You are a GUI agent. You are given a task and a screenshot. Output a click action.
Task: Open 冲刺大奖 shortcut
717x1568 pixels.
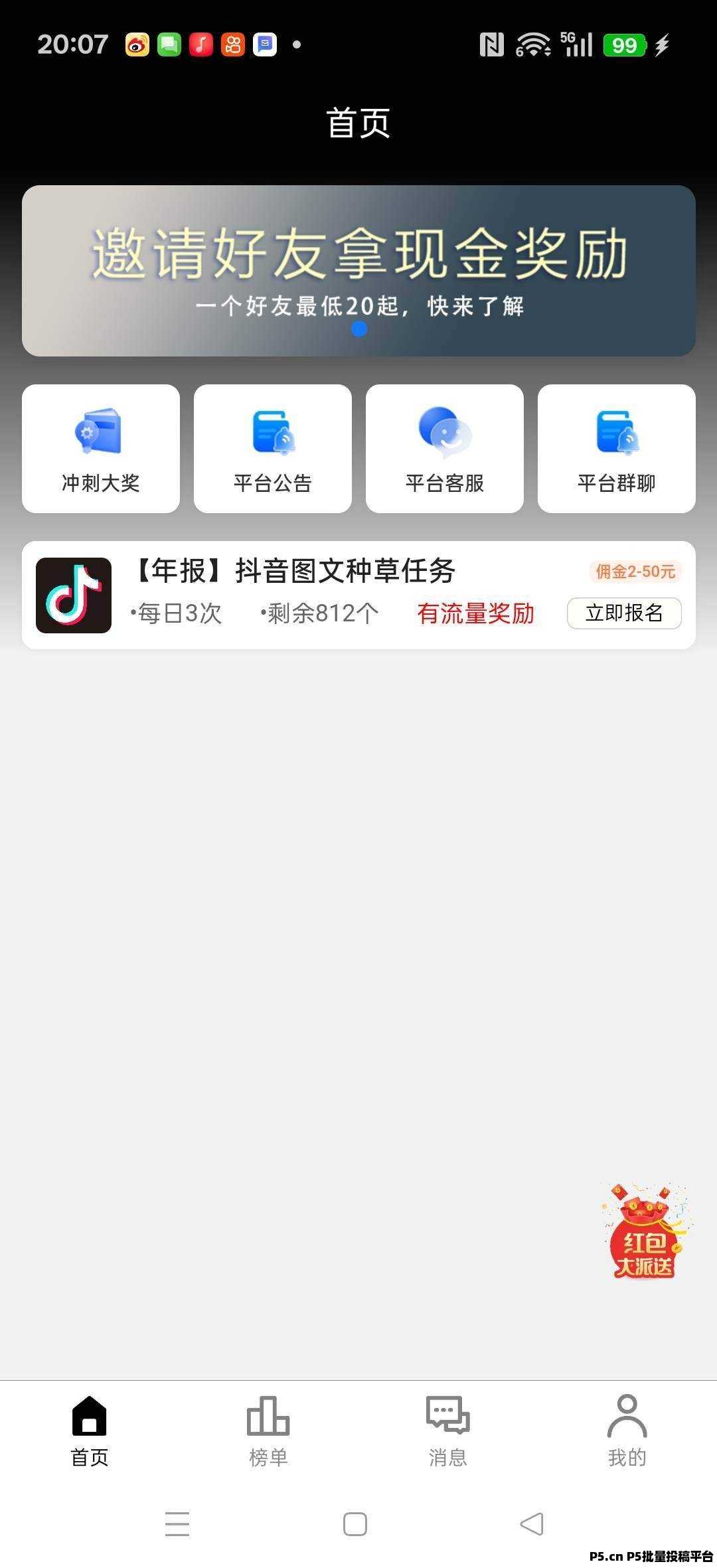coord(101,449)
